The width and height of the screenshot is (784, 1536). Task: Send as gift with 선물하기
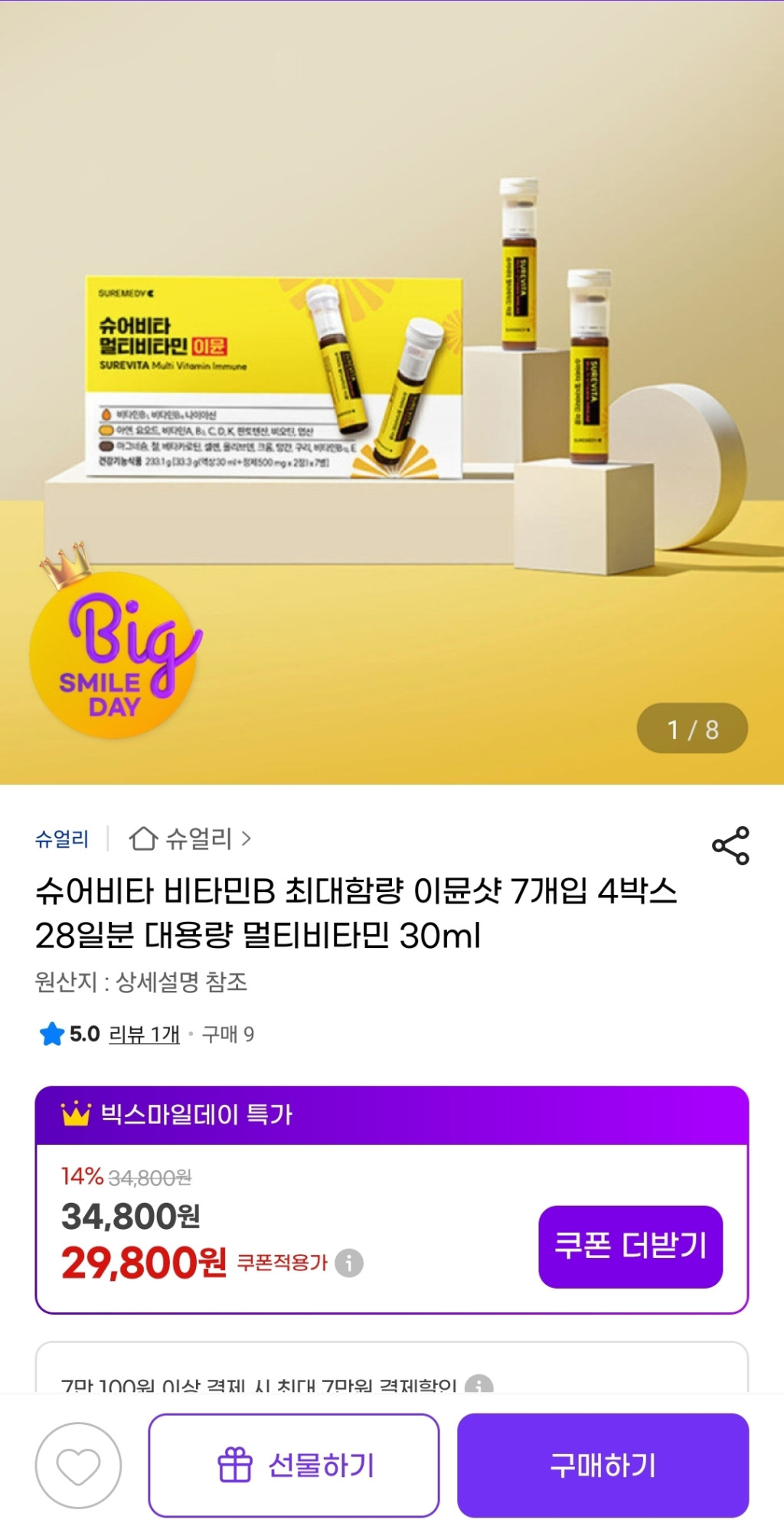pos(294,1466)
